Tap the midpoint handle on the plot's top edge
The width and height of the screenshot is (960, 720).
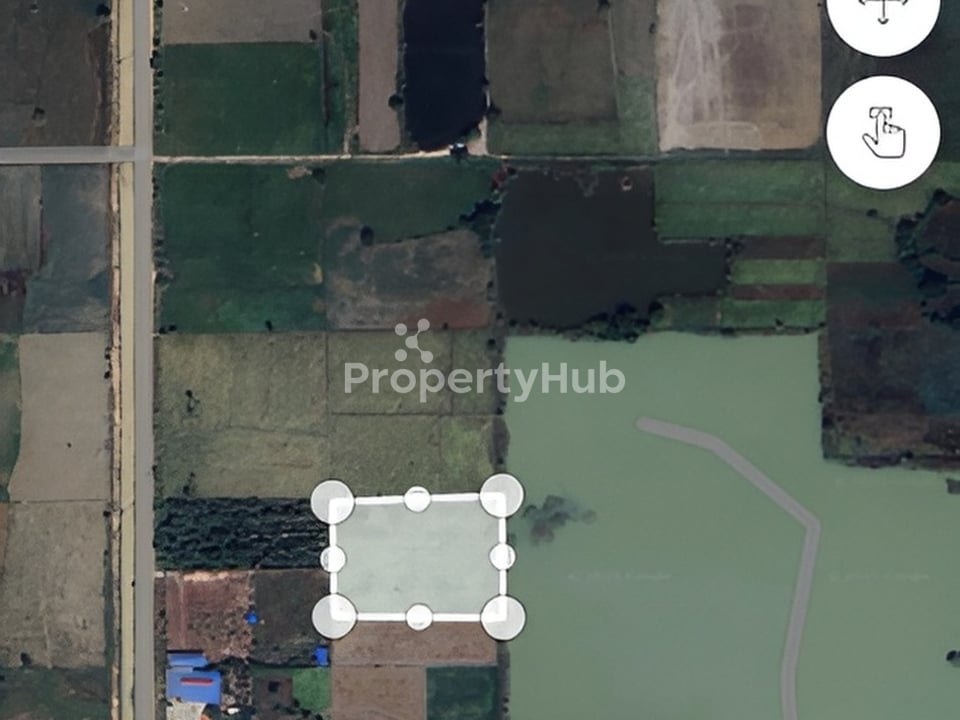417,499
